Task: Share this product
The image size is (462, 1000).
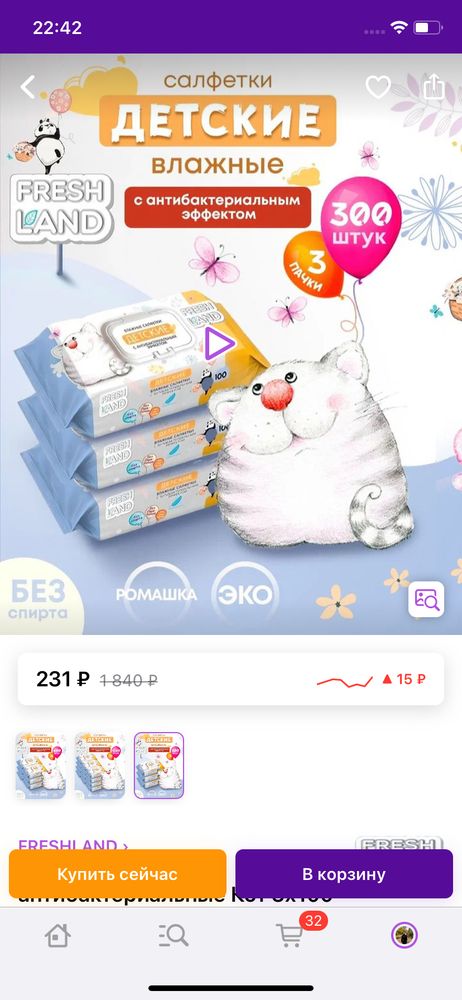Action: coord(434,86)
